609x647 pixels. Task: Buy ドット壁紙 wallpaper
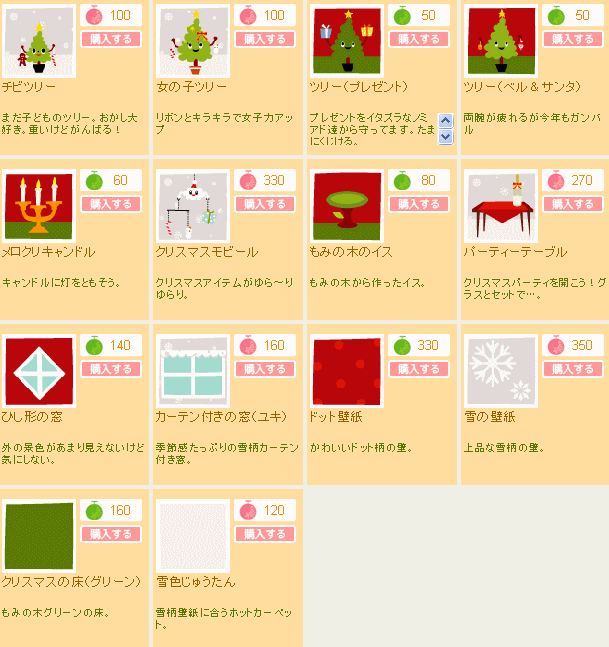coord(419,369)
